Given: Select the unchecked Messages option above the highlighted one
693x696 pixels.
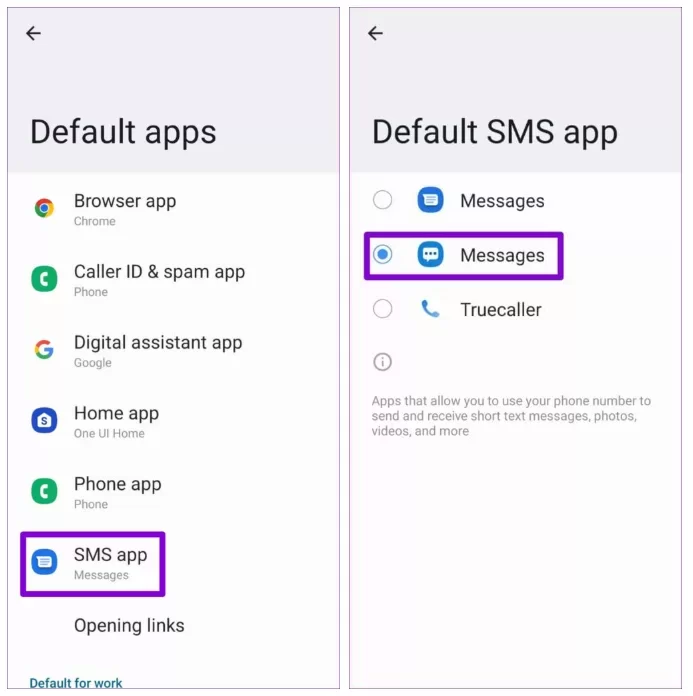Looking at the screenshot, I should tap(383, 201).
